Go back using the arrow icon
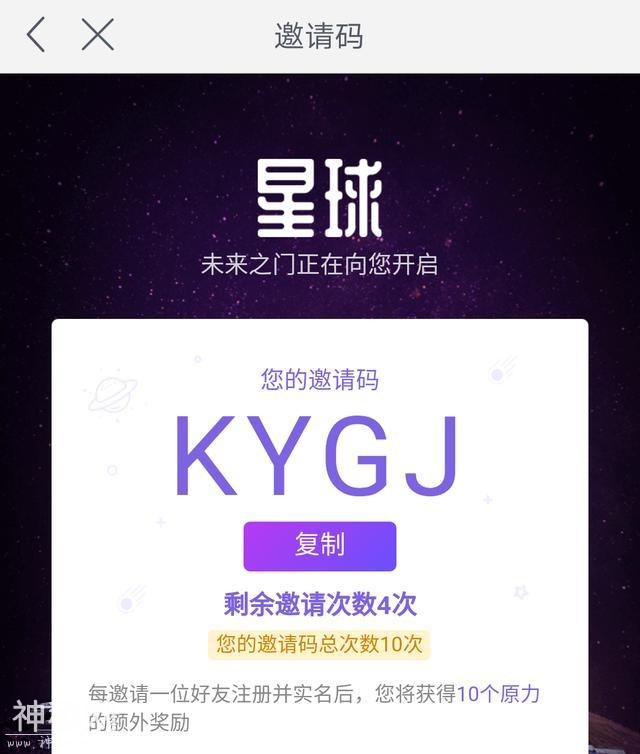The height and width of the screenshot is (754, 640). point(36,35)
